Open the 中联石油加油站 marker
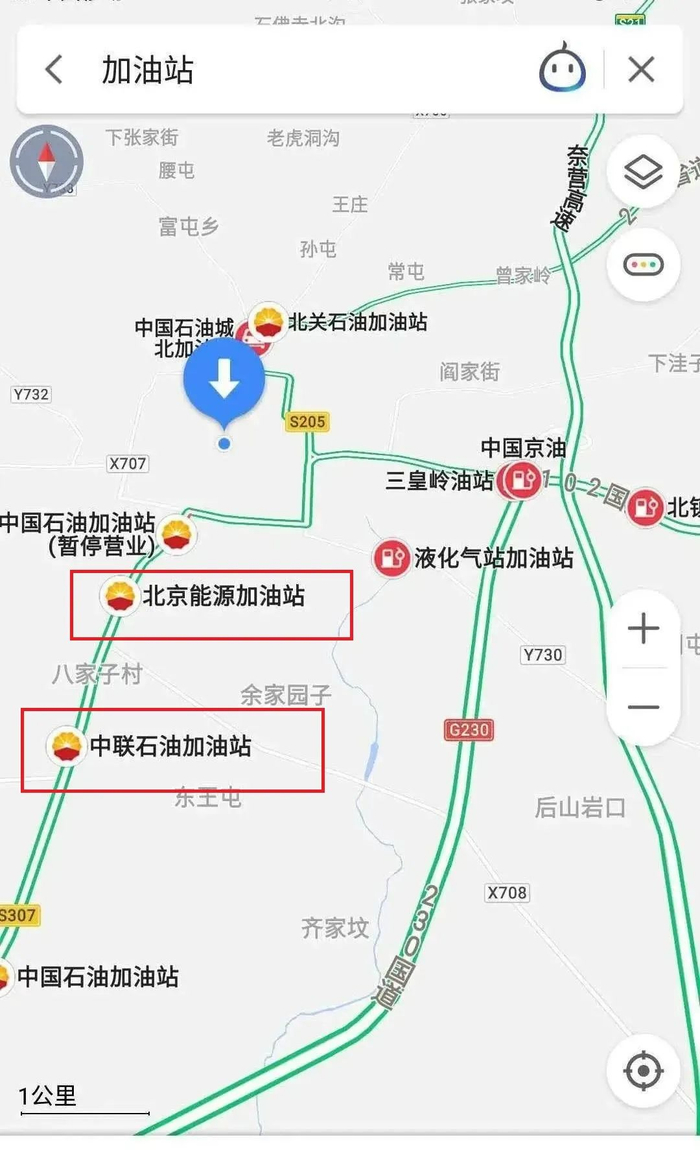The image size is (700, 1150). [x=67, y=746]
